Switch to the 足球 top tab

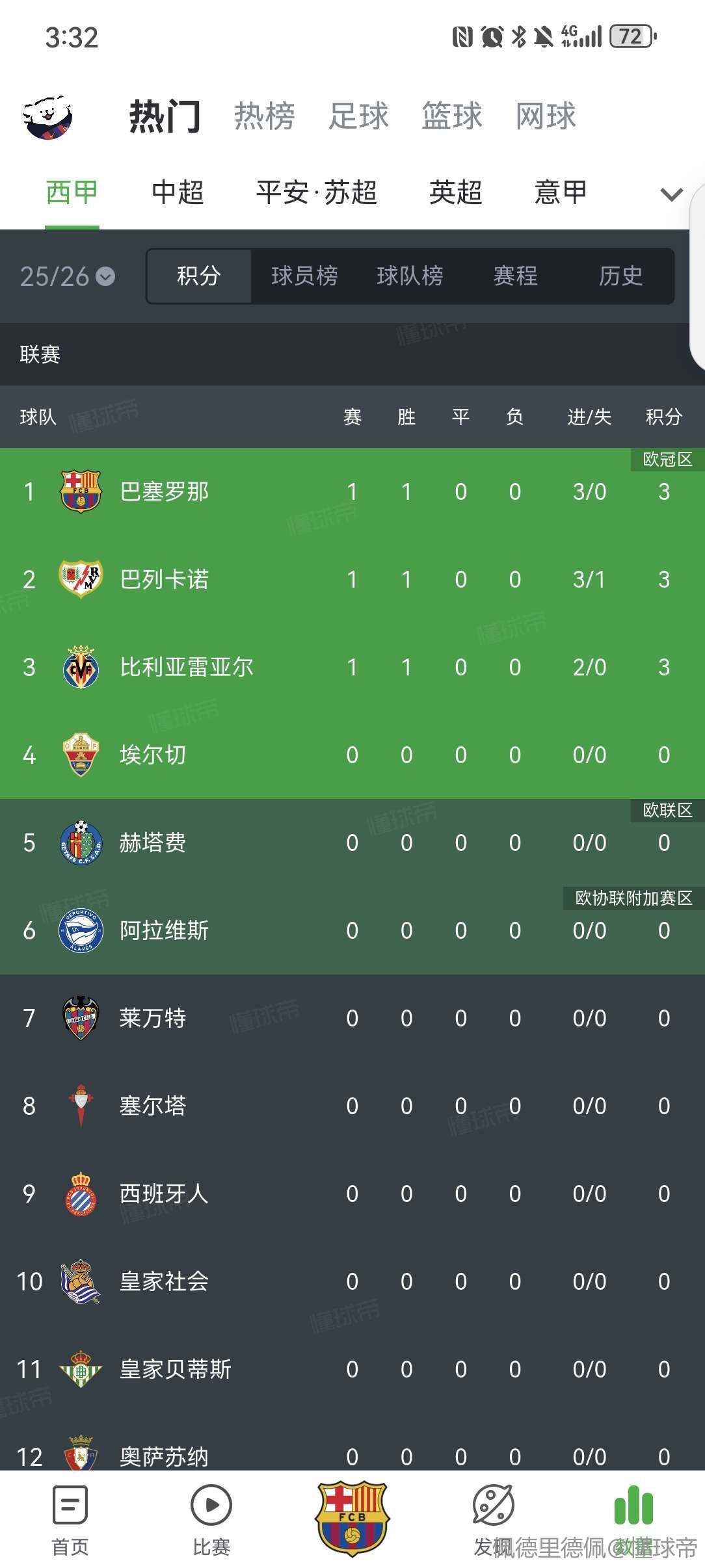pyautogui.click(x=358, y=116)
